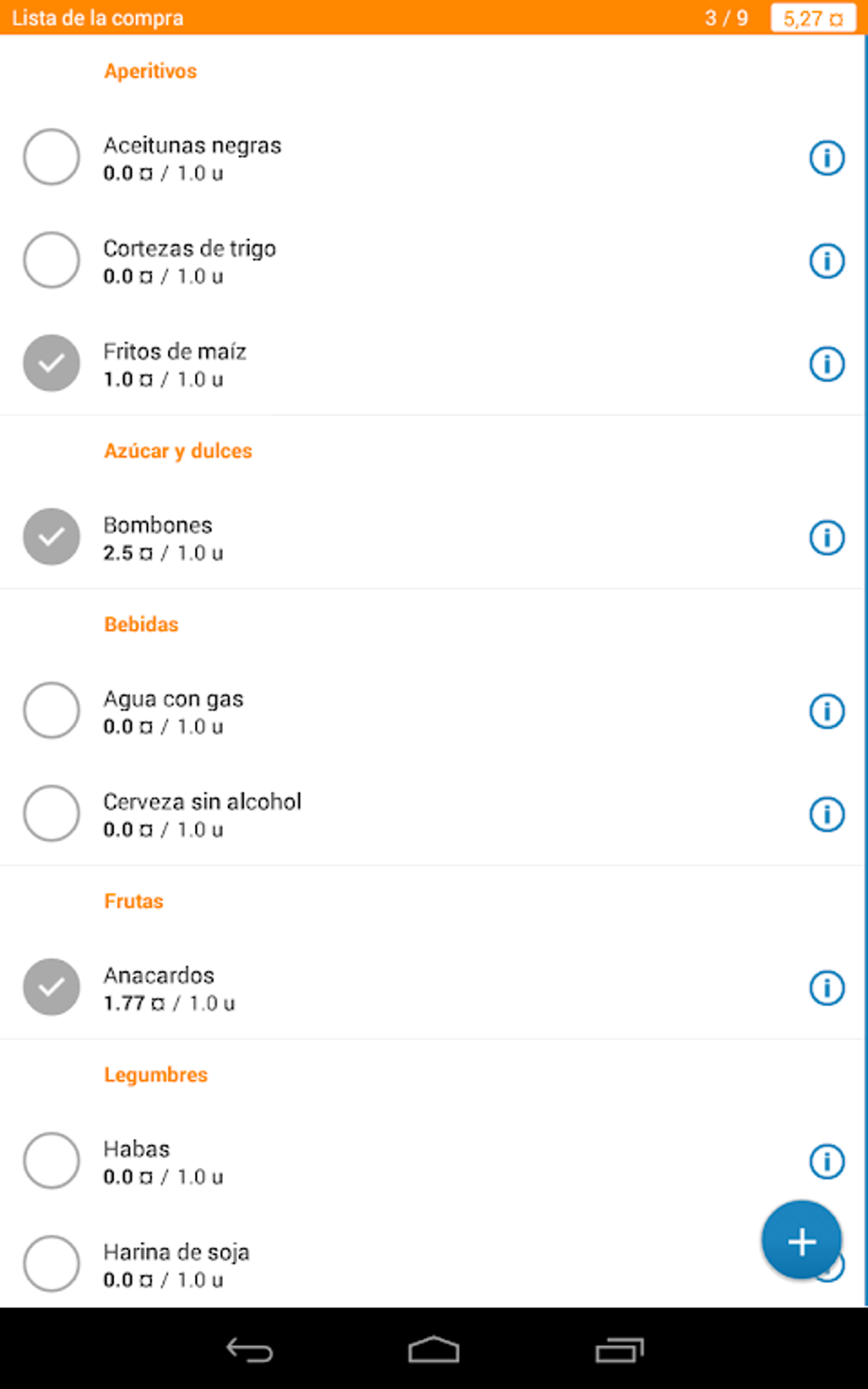Tap the blue plus button to add item

pyautogui.click(x=801, y=1240)
